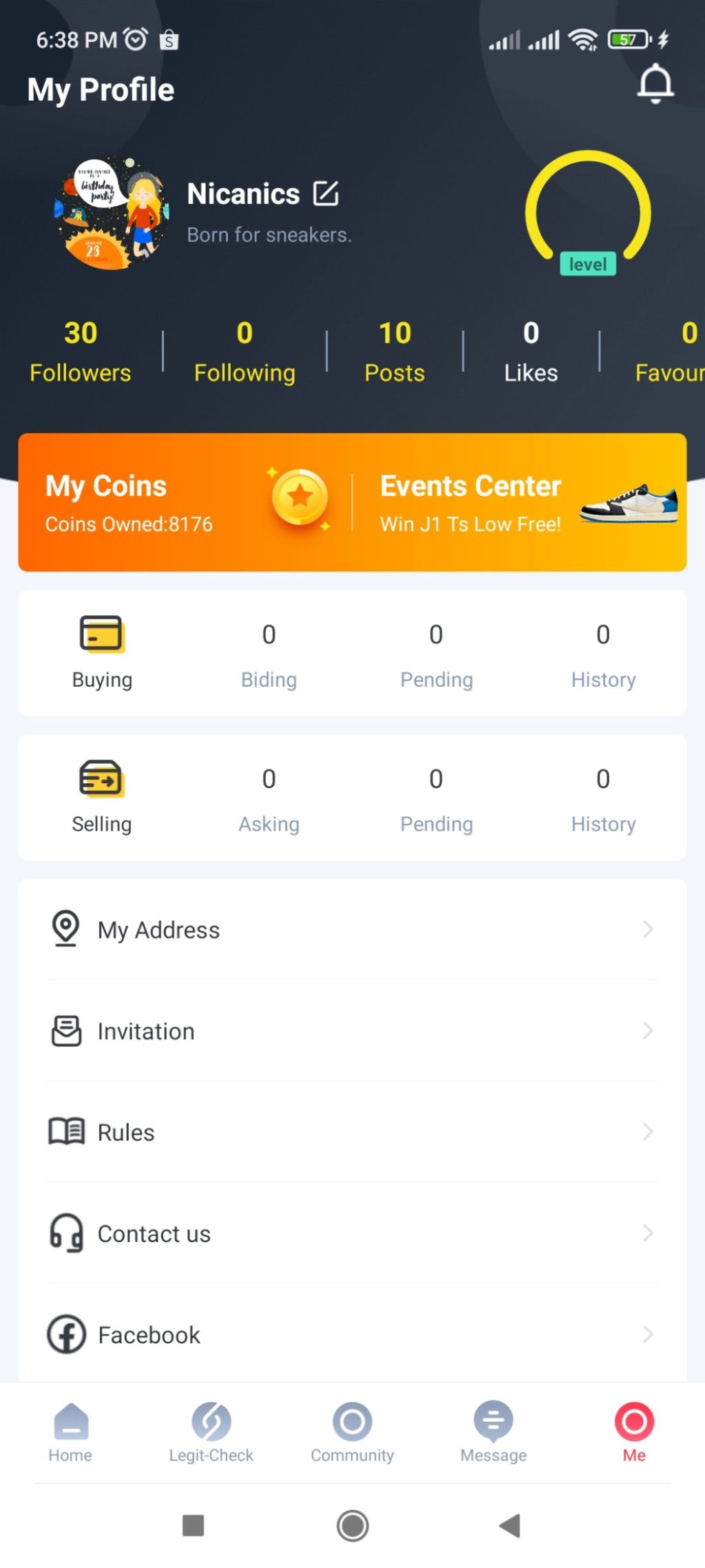The height and width of the screenshot is (1568, 705).
Task: Switch to the Home tab
Action: 70,1432
